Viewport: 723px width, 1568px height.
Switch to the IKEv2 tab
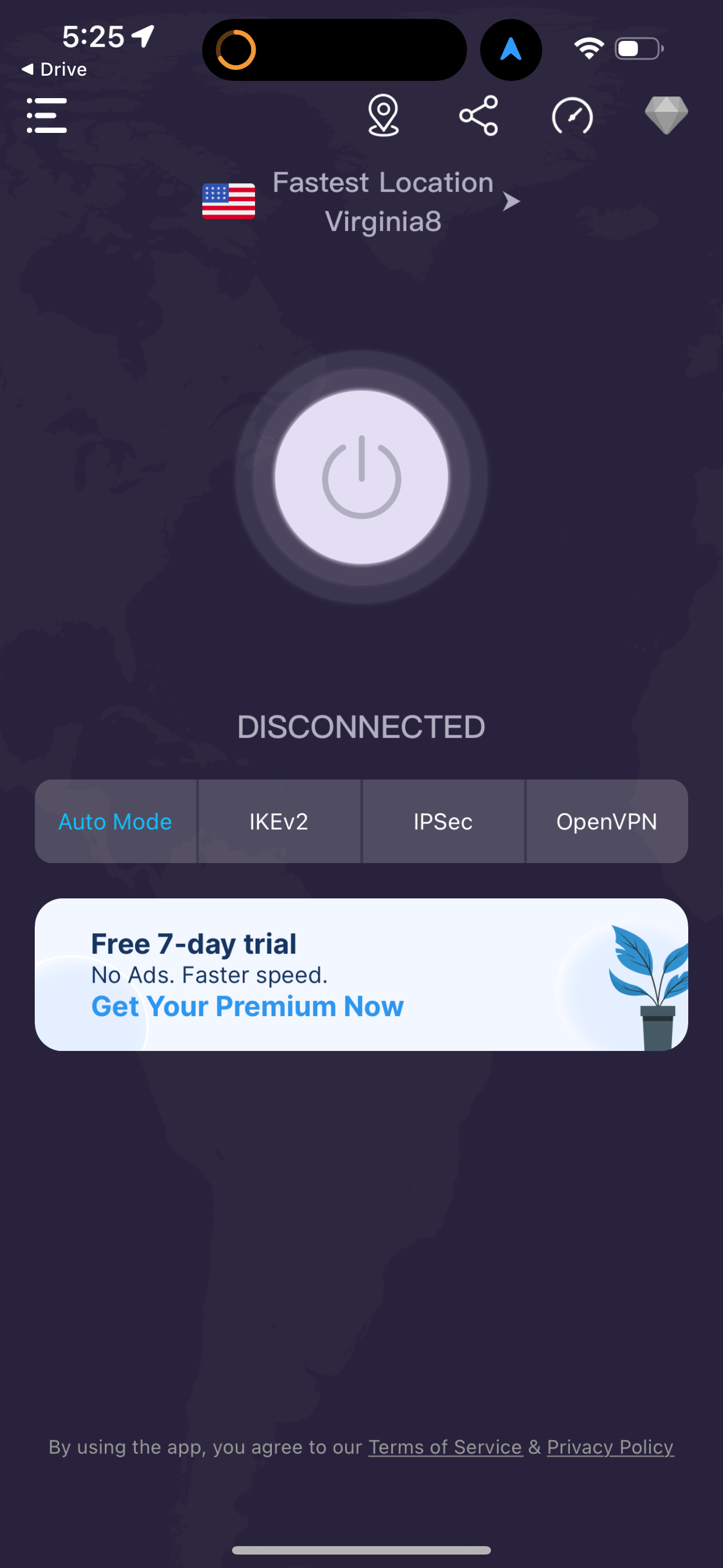279,821
